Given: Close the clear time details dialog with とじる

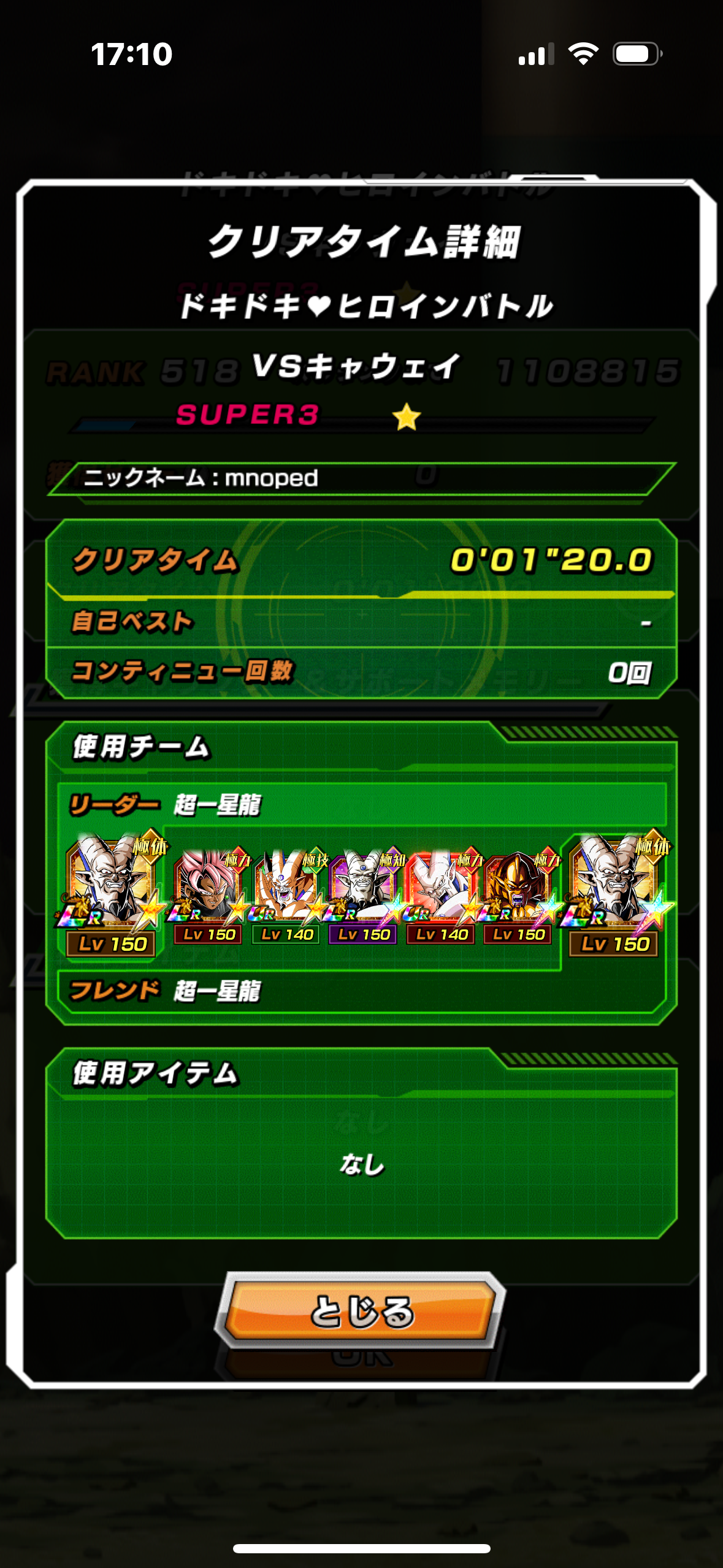Looking at the screenshot, I should pos(361,1310).
